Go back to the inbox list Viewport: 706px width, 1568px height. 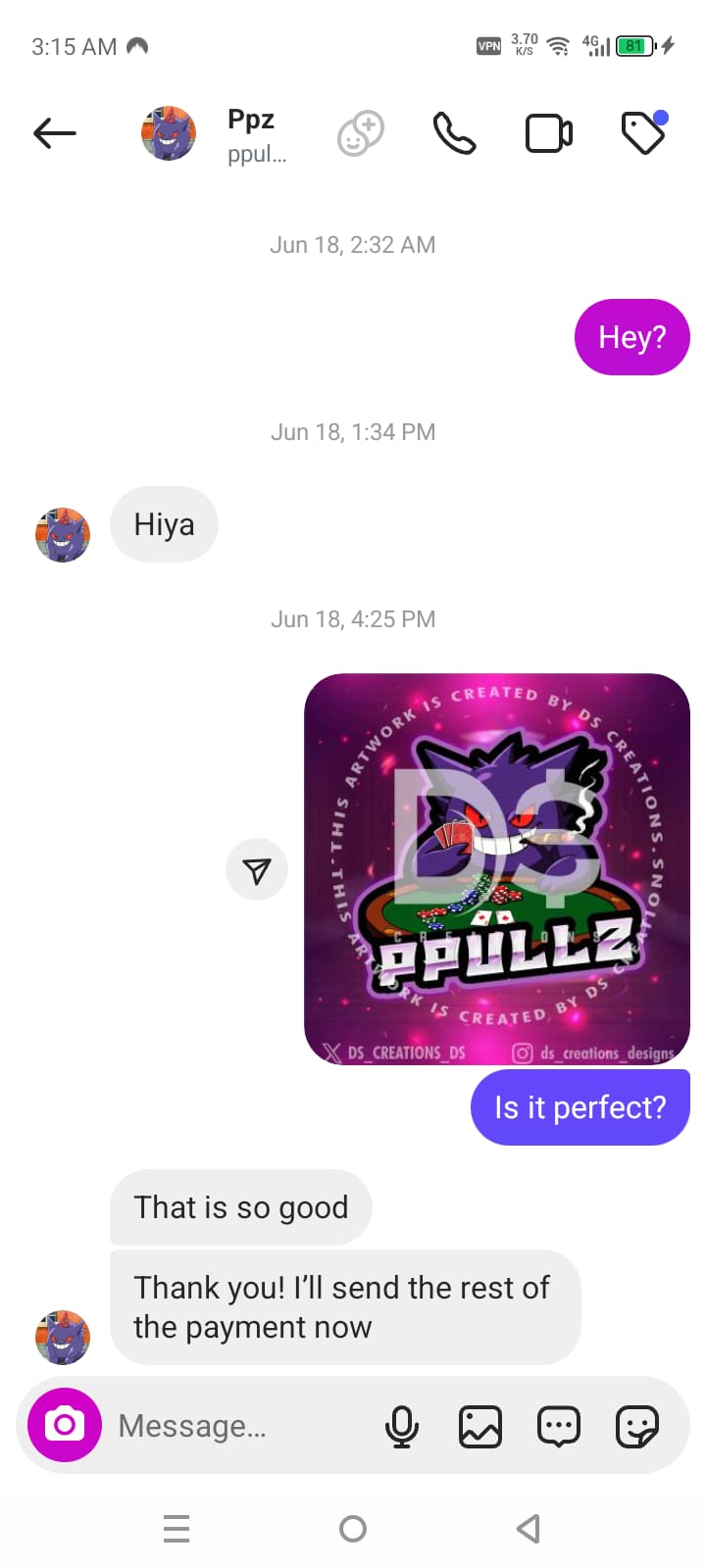(54, 133)
